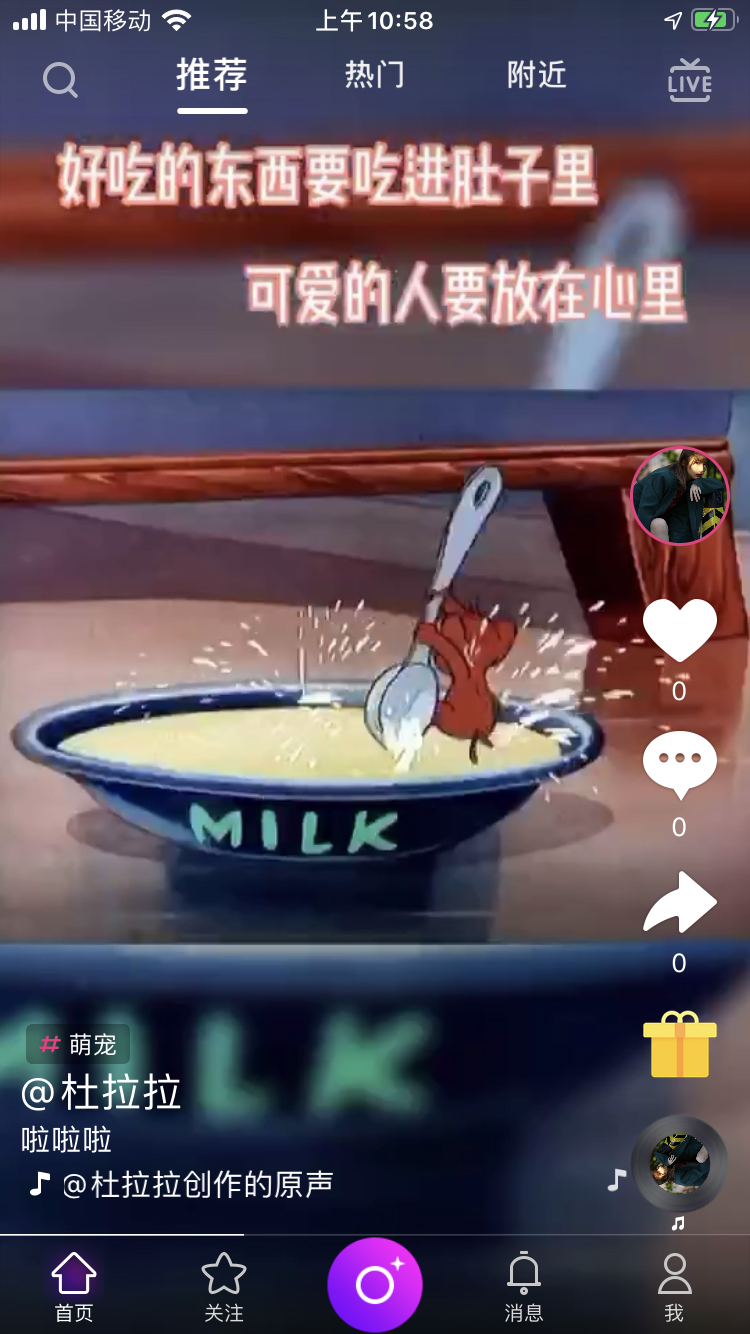Open the search magnifier icon
The width and height of the screenshot is (750, 1334).
pyautogui.click(x=60, y=79)
